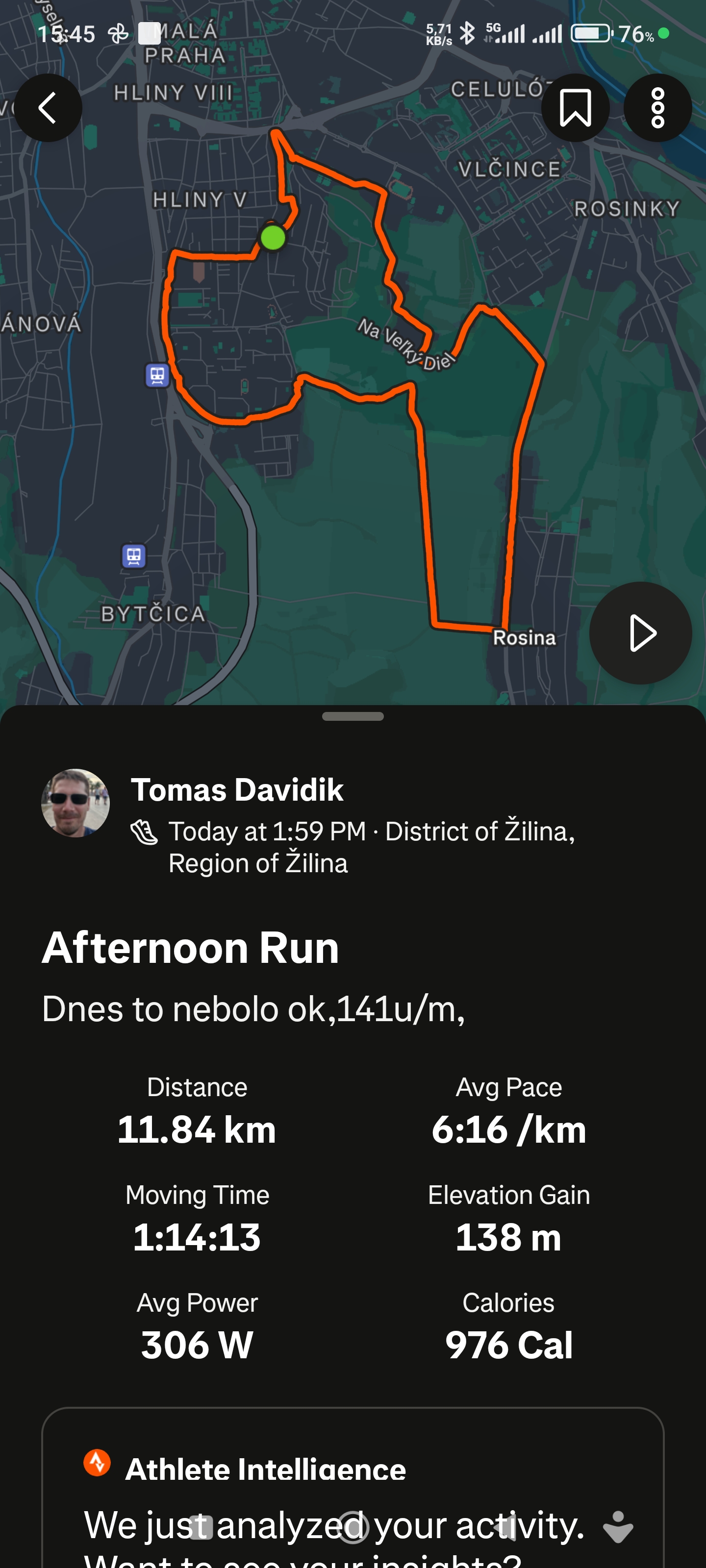
Task: Go back using the arrow button
Action: tap(48, 108)
